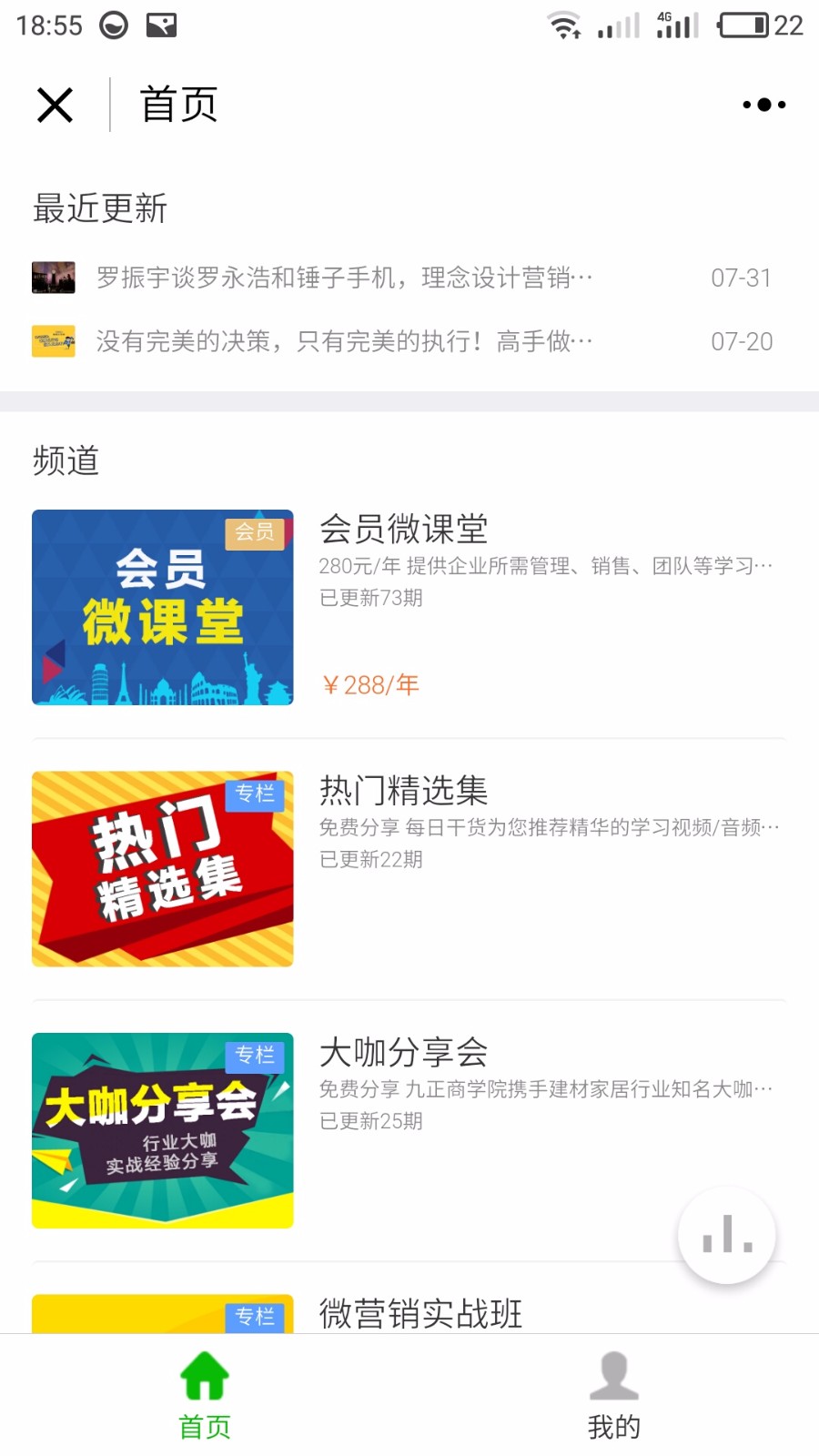The width and height of the screenshot is (819, 1456).
Task: Open the 大咖分享会 channel
Action: click(x=409, y=1130)
